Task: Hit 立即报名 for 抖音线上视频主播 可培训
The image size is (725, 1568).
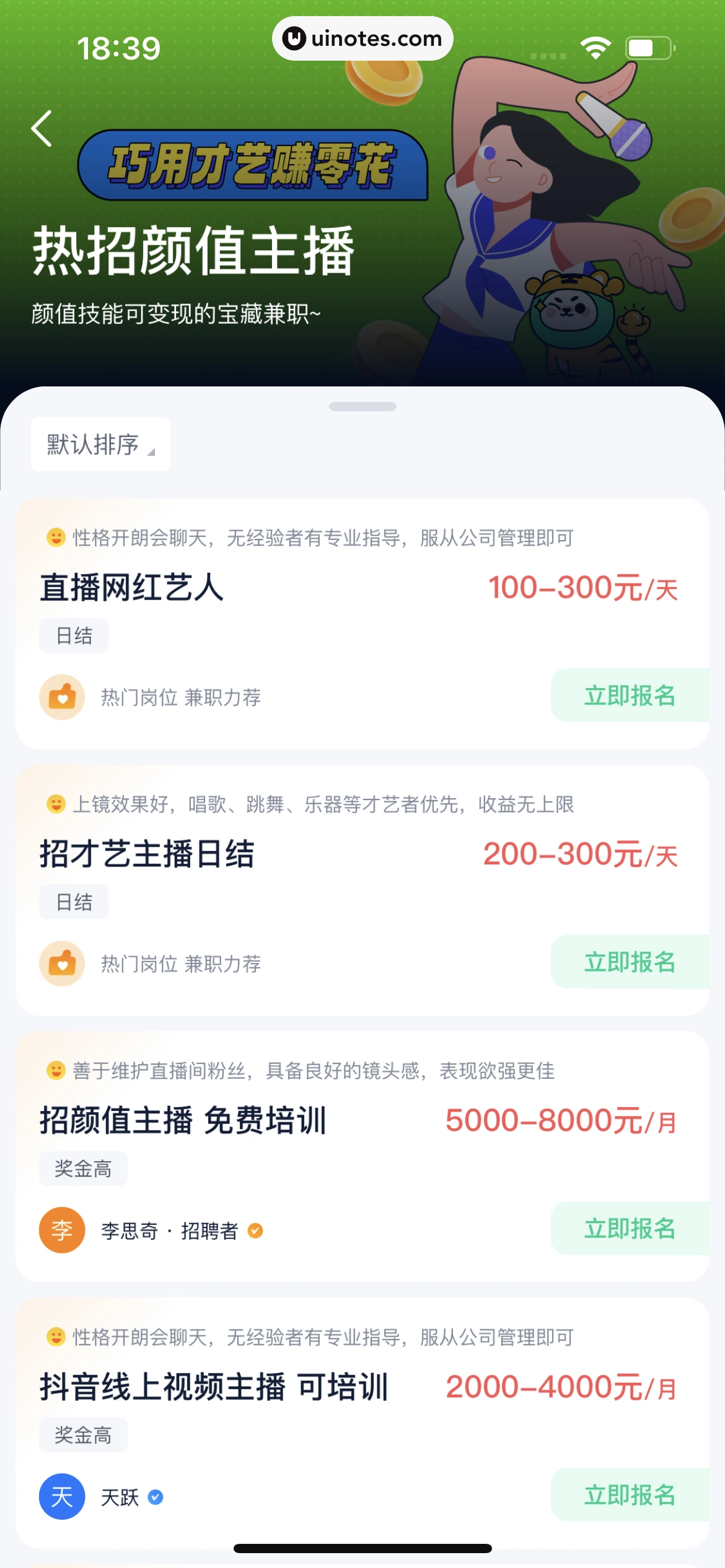Action: pos(629,1494)
